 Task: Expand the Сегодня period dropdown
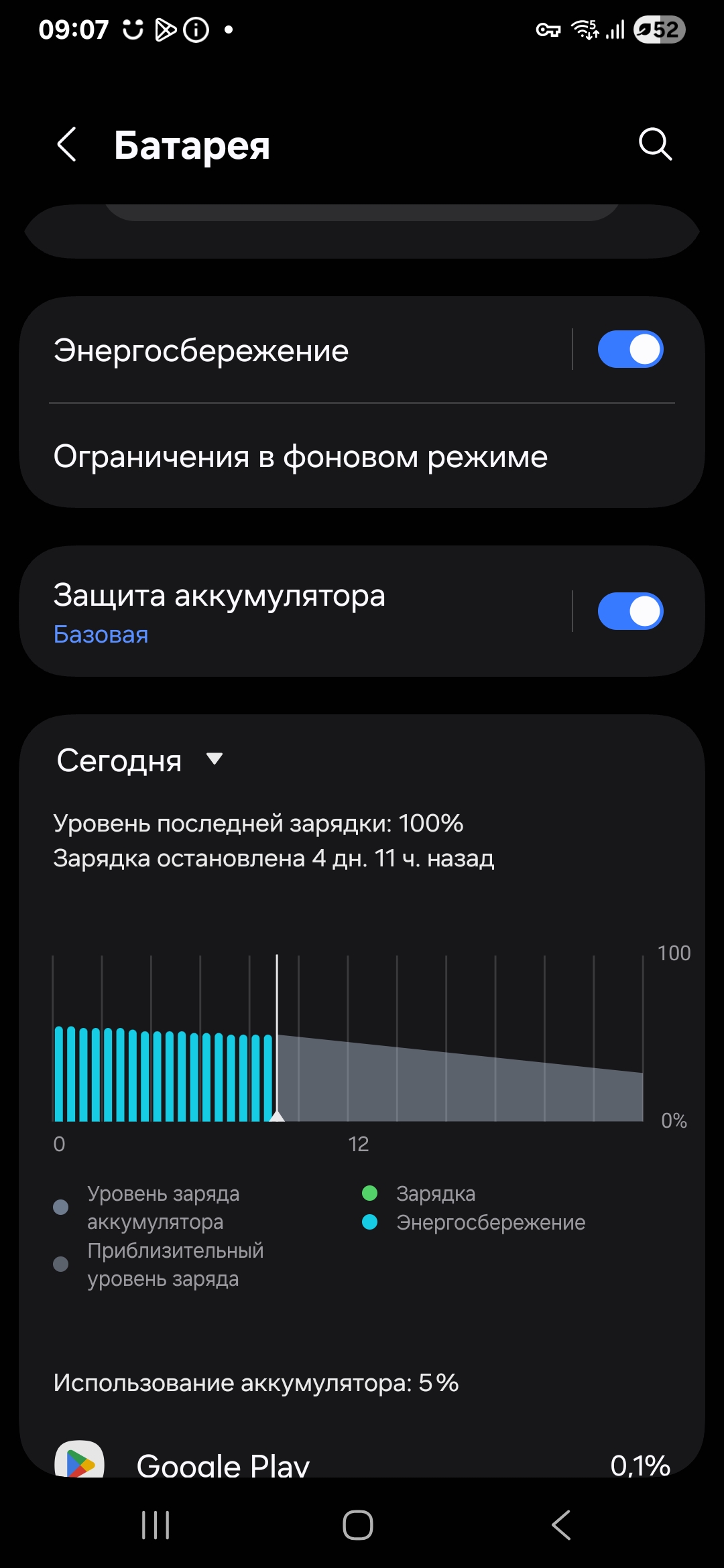tap(139, 761)
